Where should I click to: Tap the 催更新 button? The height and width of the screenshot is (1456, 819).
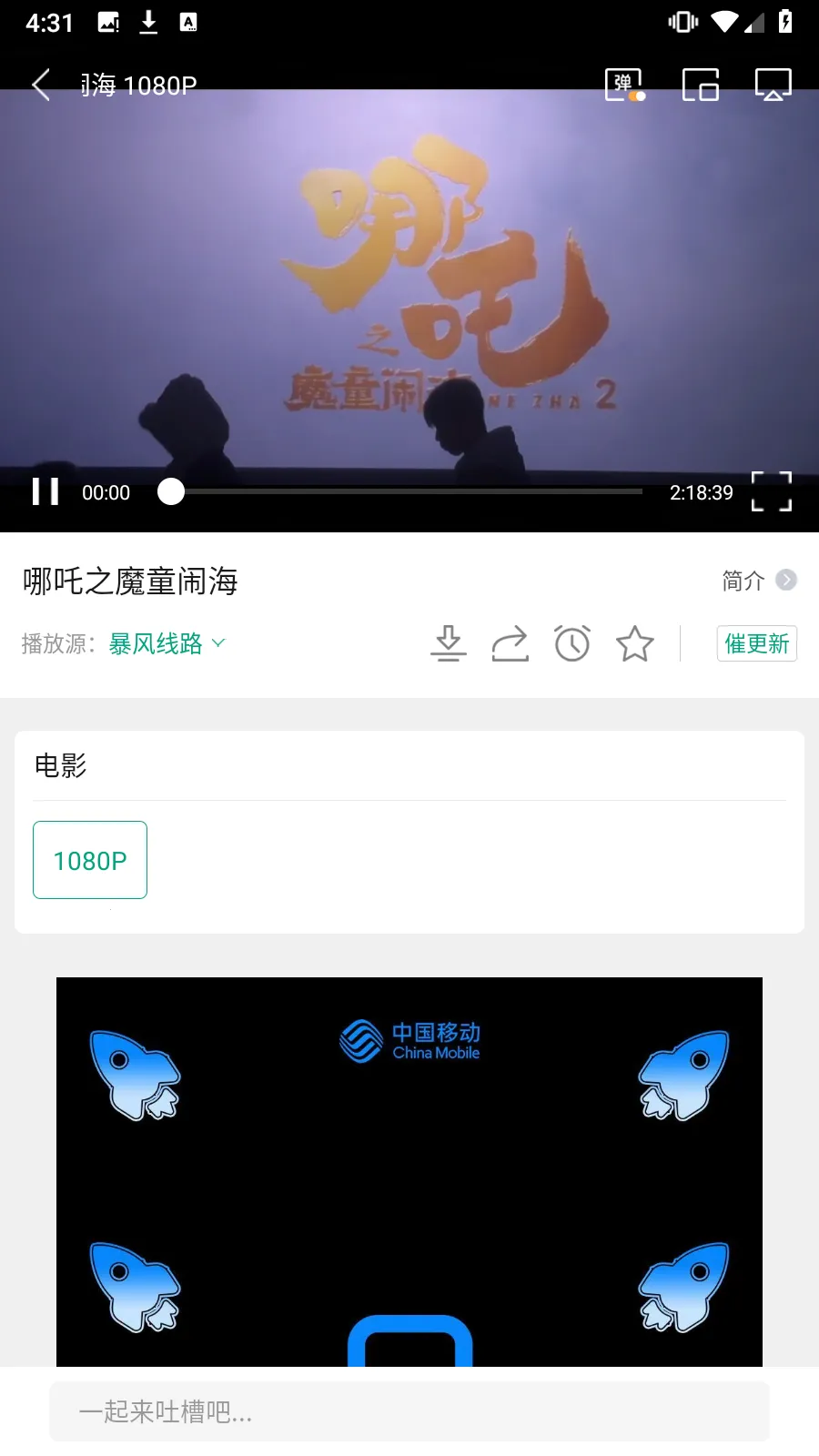[x=756, y=643]
